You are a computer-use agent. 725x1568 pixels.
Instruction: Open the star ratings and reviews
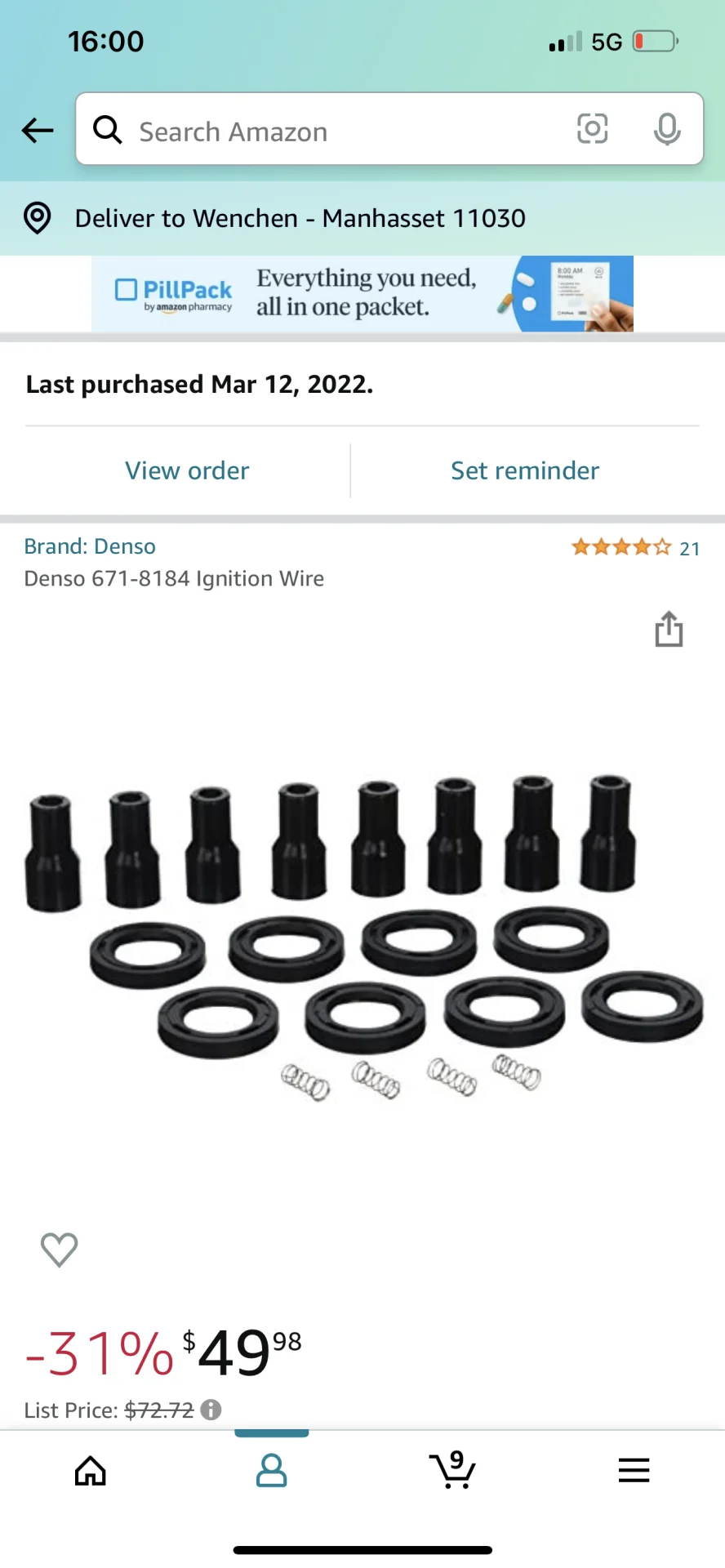point(634,548)
